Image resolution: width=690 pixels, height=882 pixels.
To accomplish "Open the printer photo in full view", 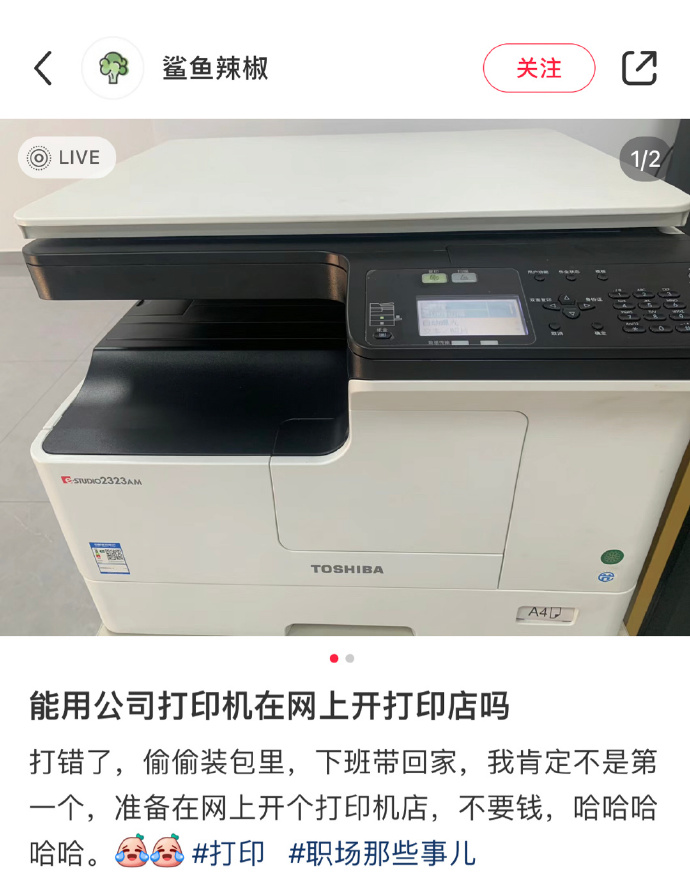I will pyautogui.click(x=345, y=400).
